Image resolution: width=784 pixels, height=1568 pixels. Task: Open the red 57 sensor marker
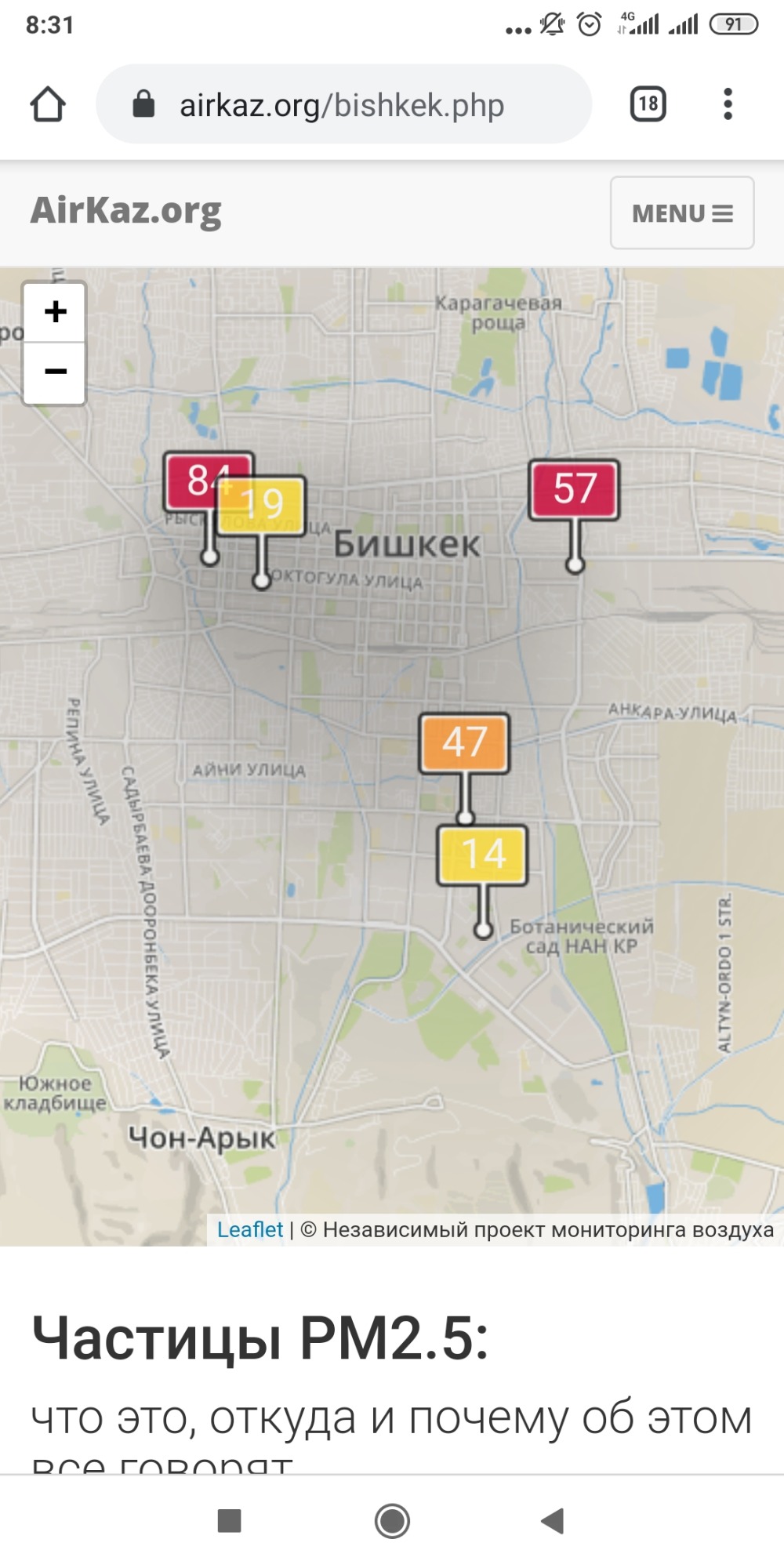(575, 489)
